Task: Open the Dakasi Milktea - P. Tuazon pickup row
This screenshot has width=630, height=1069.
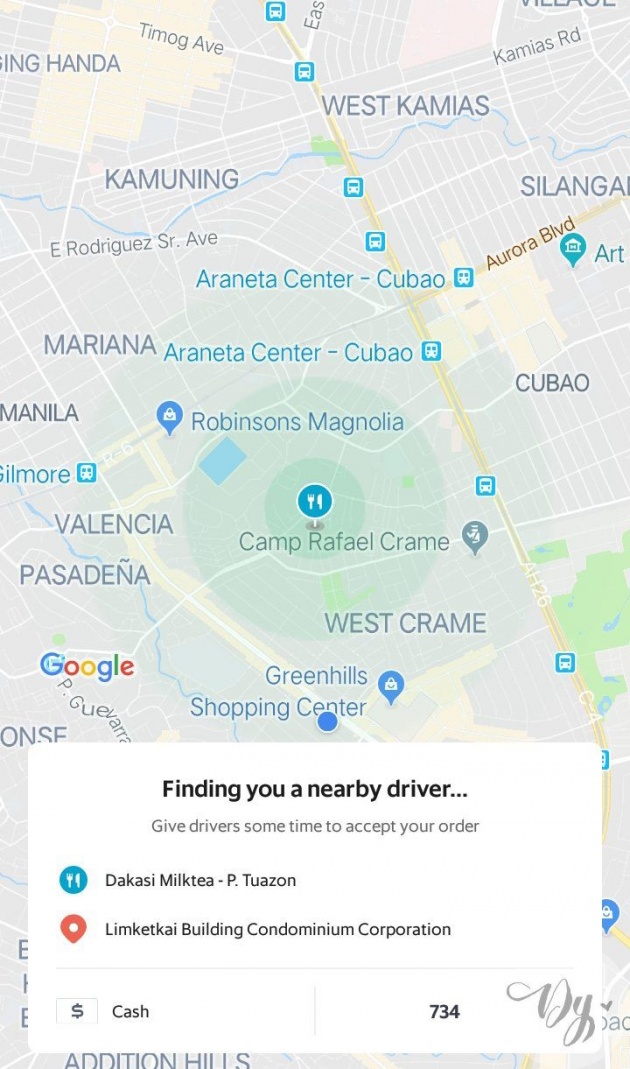Action: point(314,880)
